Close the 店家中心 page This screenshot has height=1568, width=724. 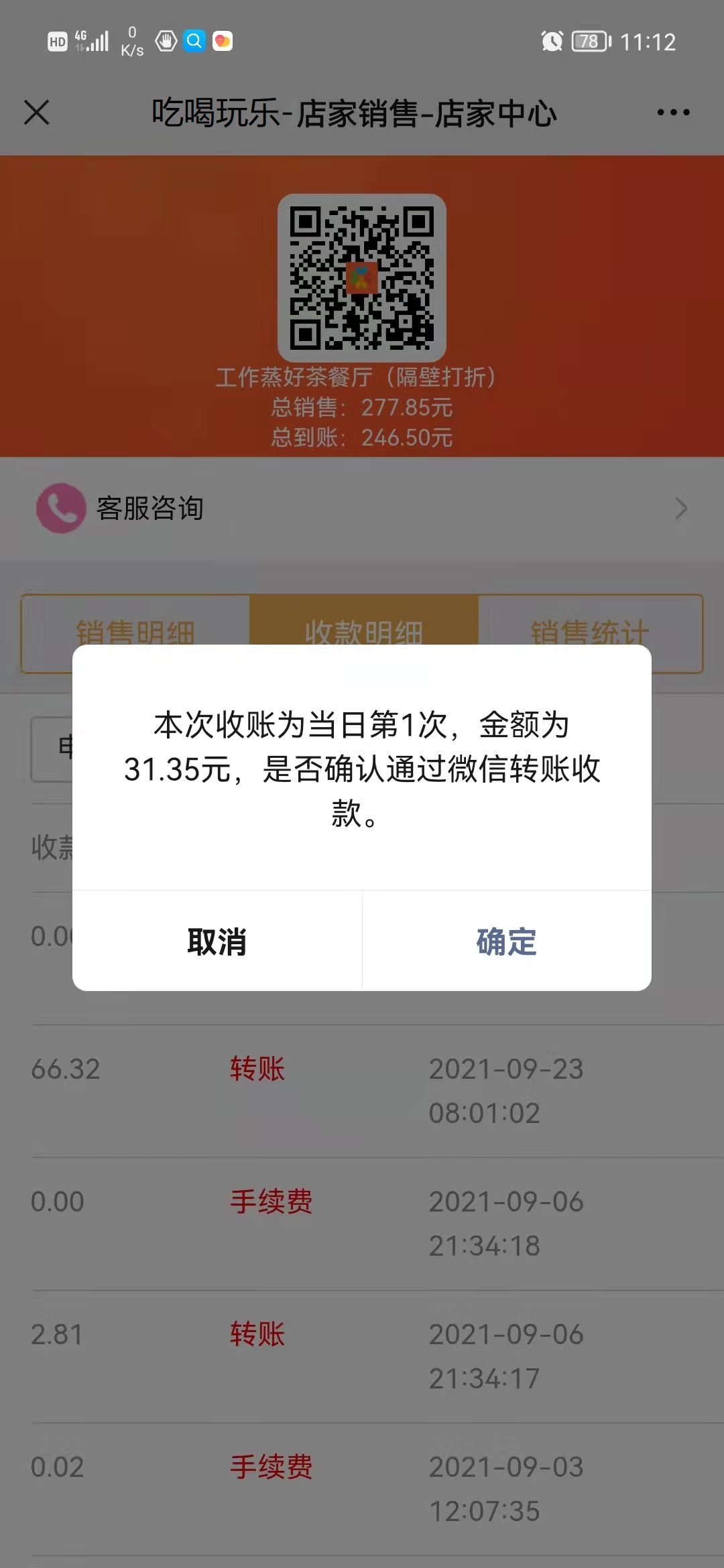37,113
